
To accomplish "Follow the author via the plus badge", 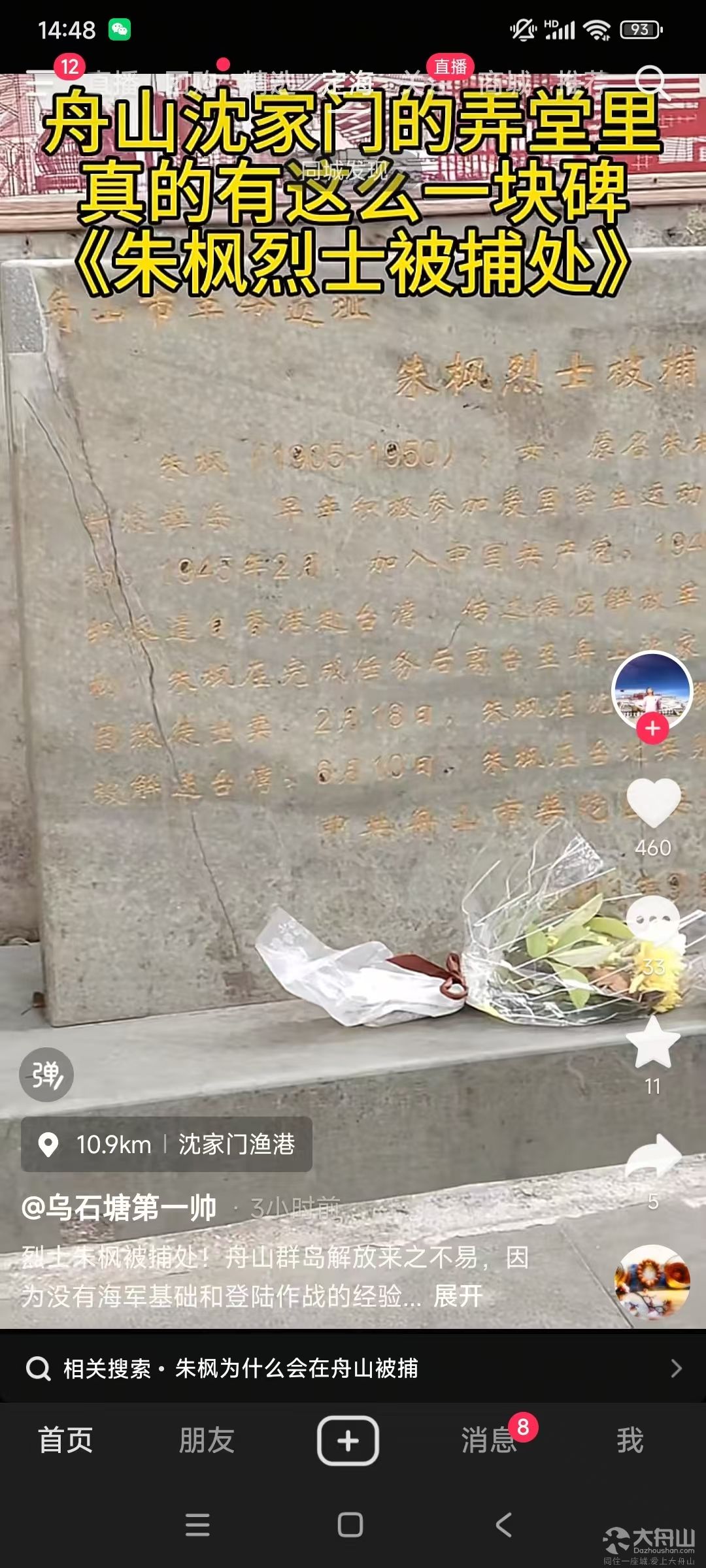I will pos(652,729).
